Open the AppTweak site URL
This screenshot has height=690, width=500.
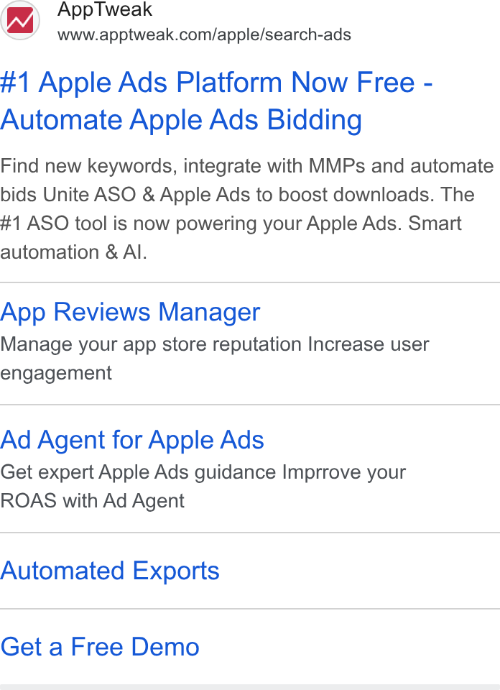[204, 34]
